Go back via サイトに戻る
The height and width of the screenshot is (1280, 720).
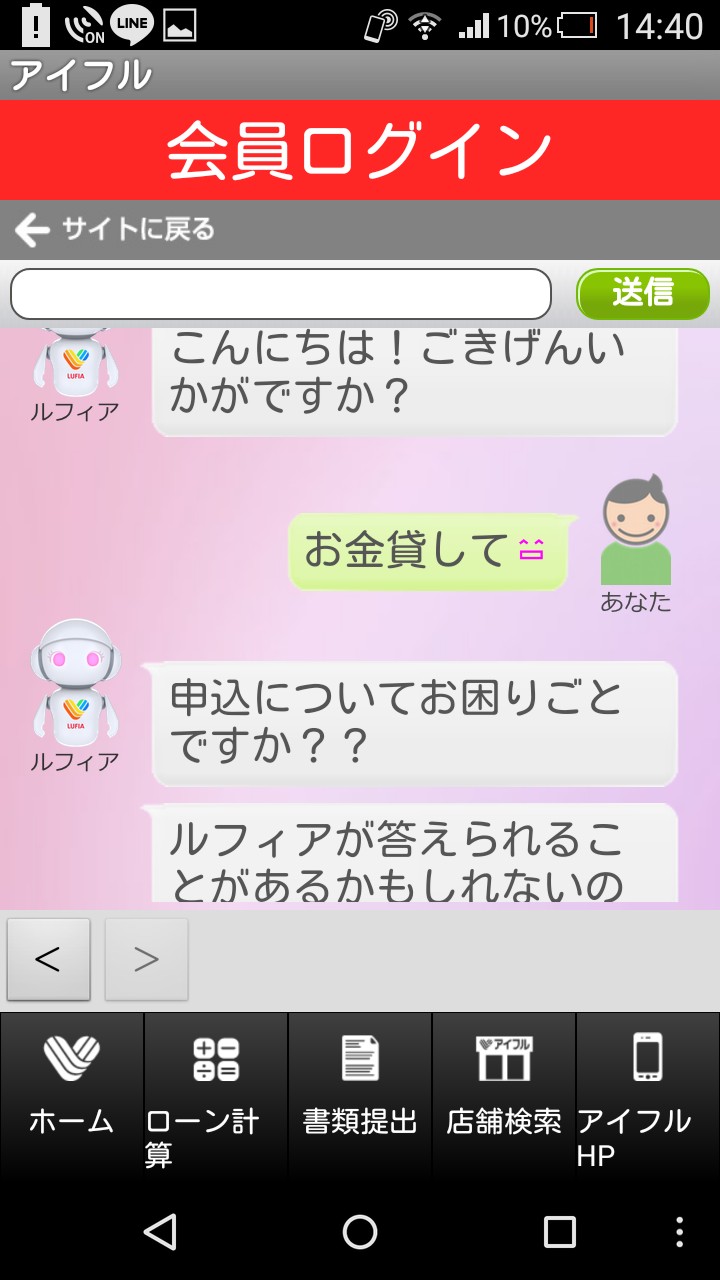tap(115, 230)
